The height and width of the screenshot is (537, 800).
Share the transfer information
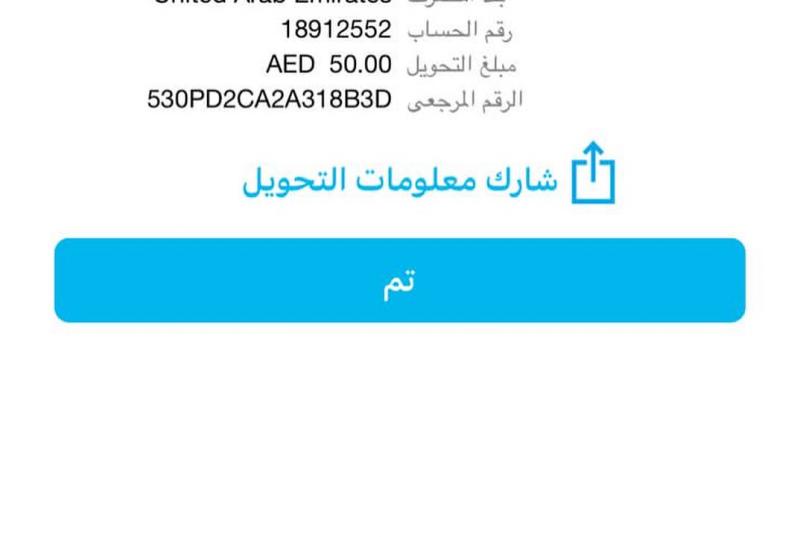point(429,178)
